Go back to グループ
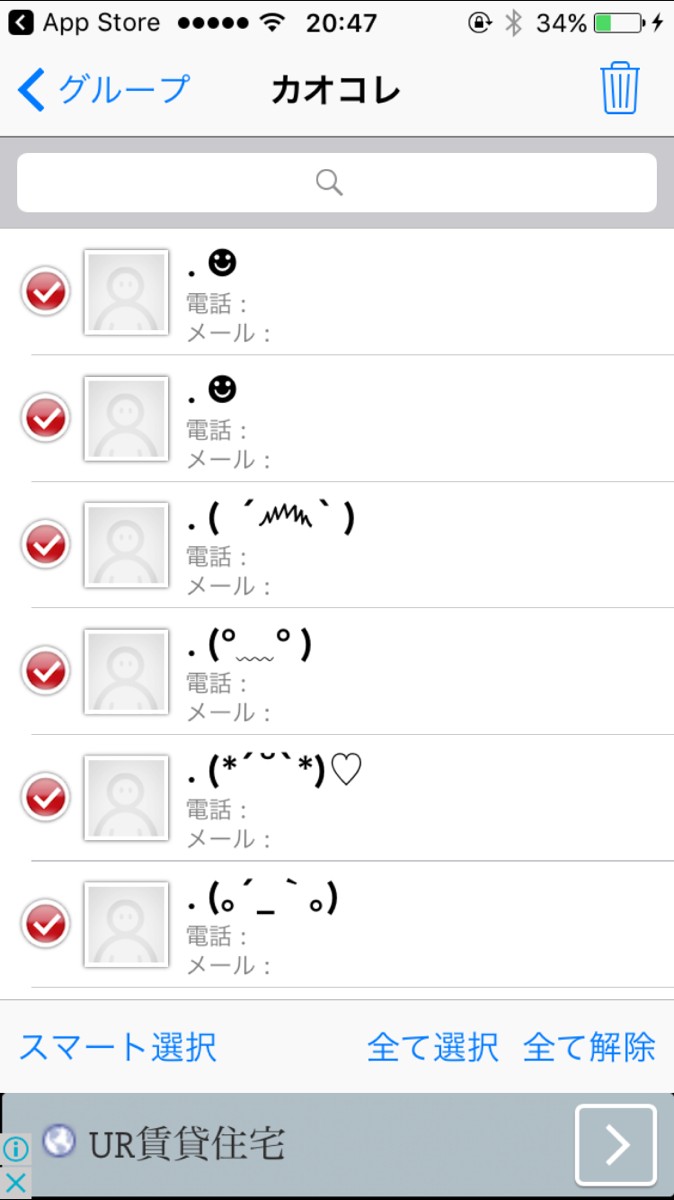 pyautogui.click(x=104, y=91)
